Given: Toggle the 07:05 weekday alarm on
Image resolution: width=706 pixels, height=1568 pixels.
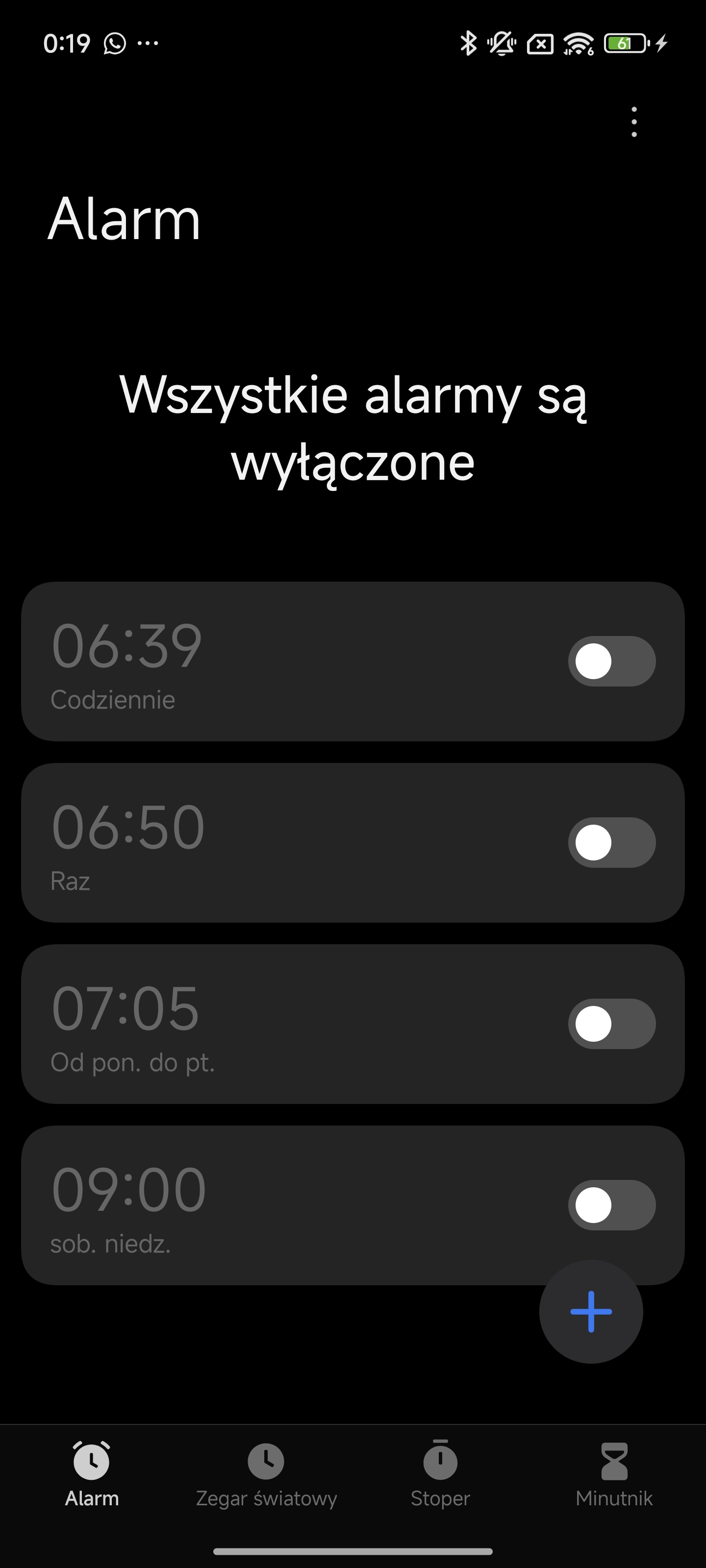Looking at the screenshot, I should (611, 1024).
